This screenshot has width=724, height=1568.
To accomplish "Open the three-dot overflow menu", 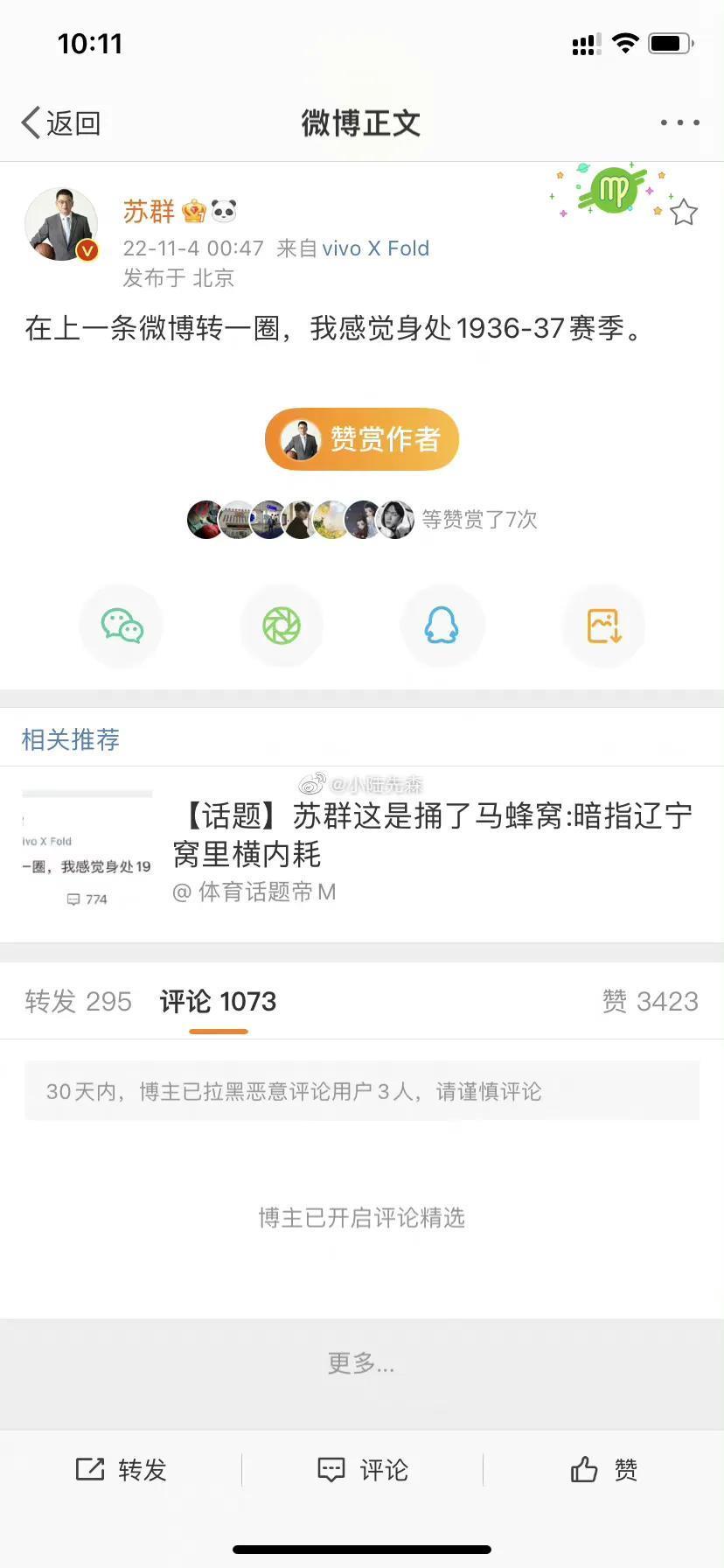I will (x=679, y=122).
